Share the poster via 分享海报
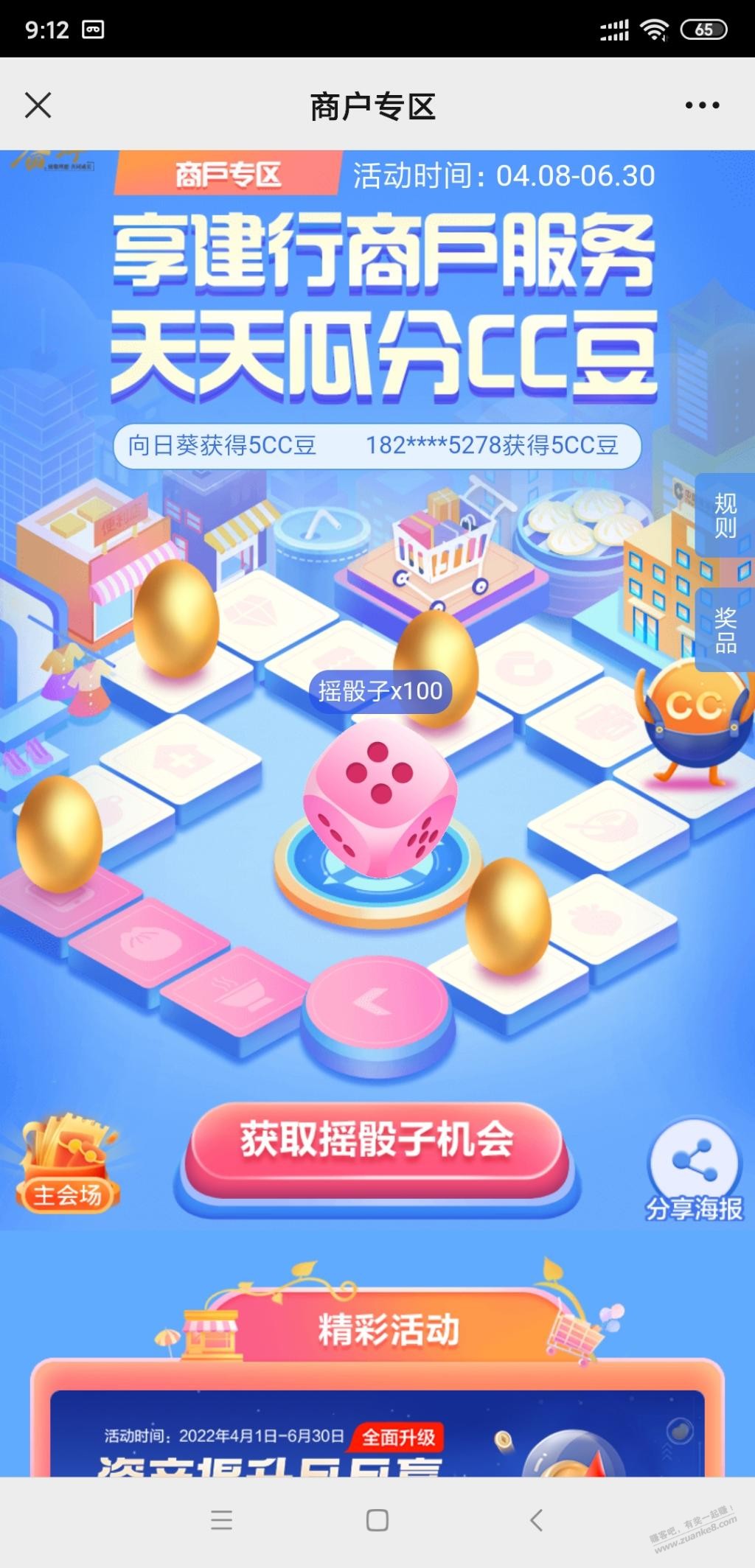 [x=694, y=1171]
